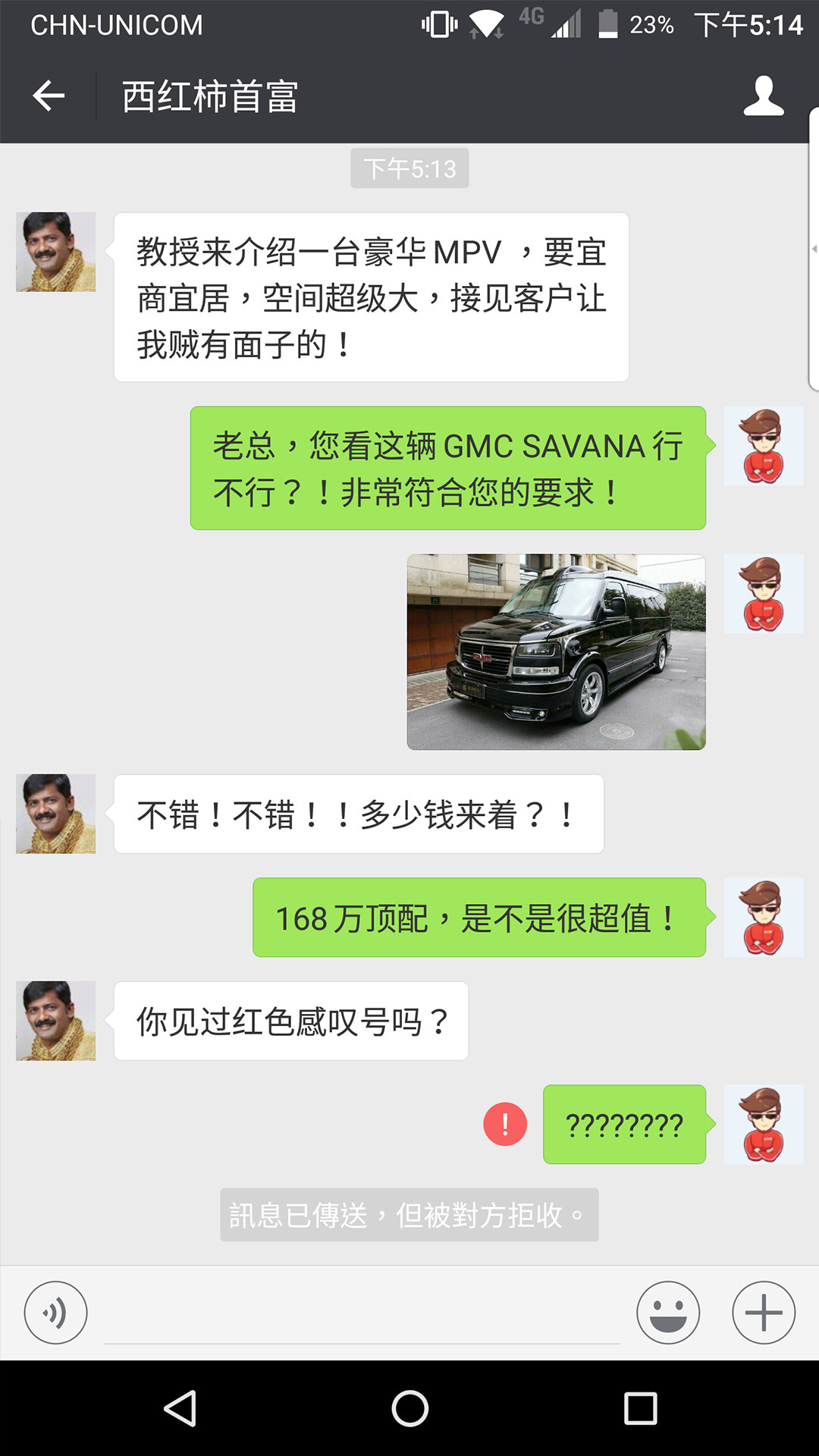This screenshot has height=1456, width=819.
Task: Switch to voice message input
Action: pos(55,1313)
